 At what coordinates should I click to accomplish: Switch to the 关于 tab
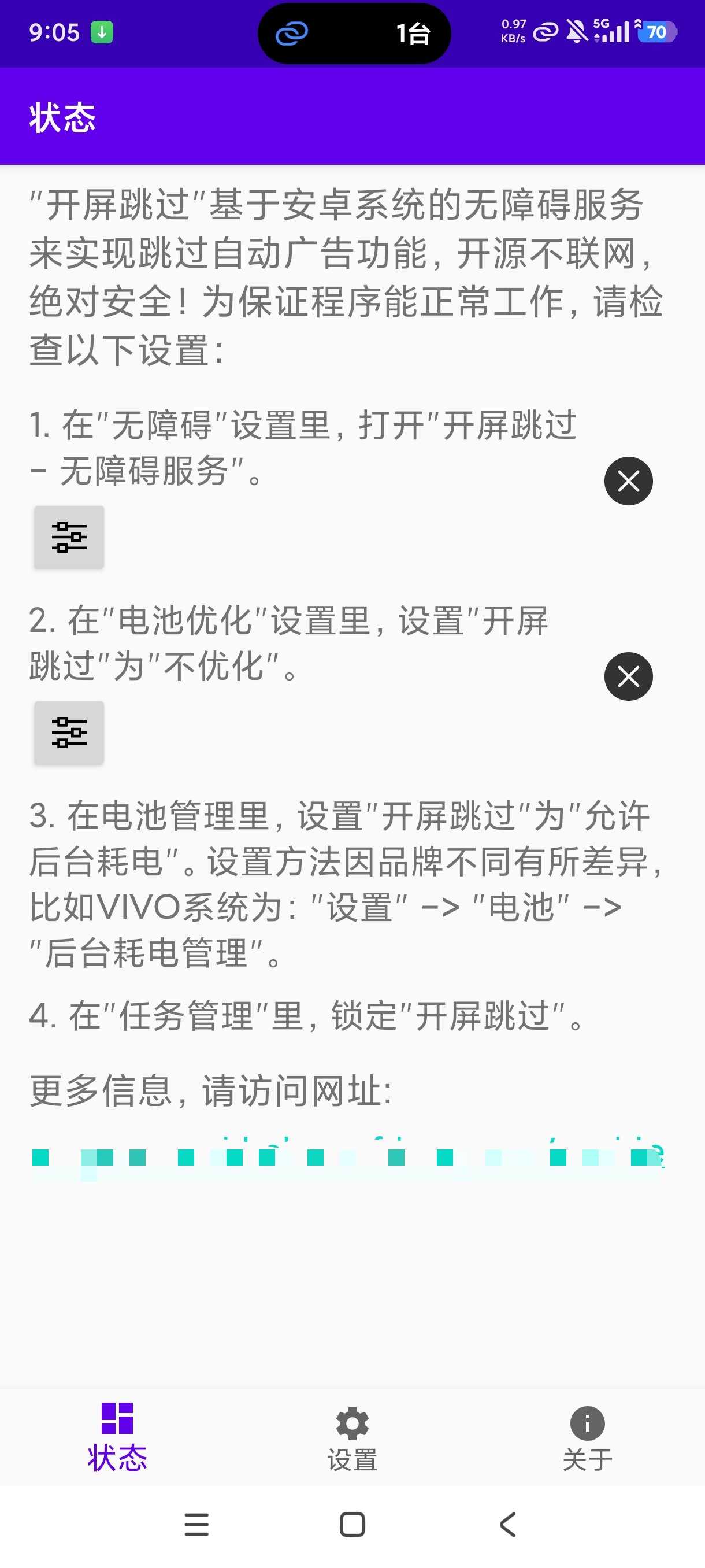pos(587,1438)
